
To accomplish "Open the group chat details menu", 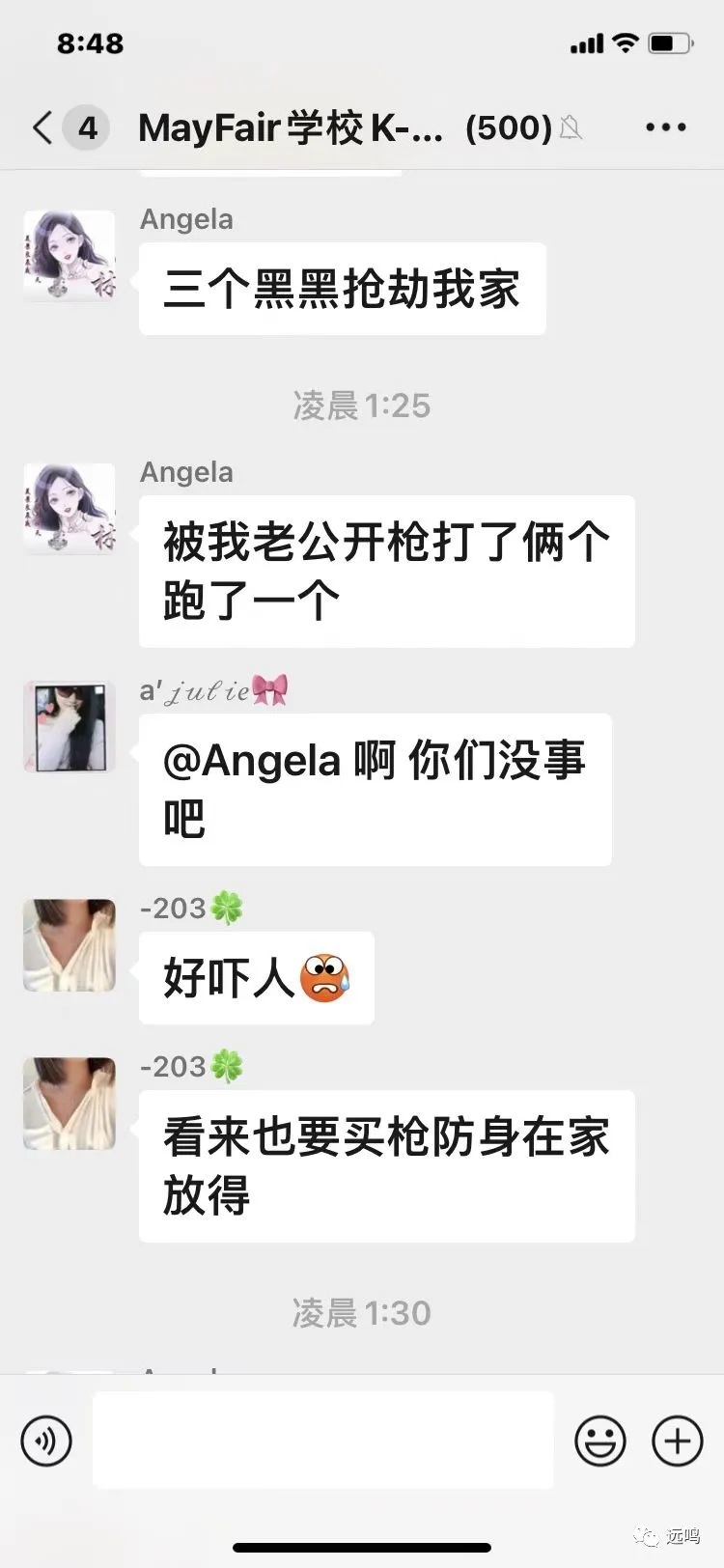I will pyautogui.click(x=665, y=127).
